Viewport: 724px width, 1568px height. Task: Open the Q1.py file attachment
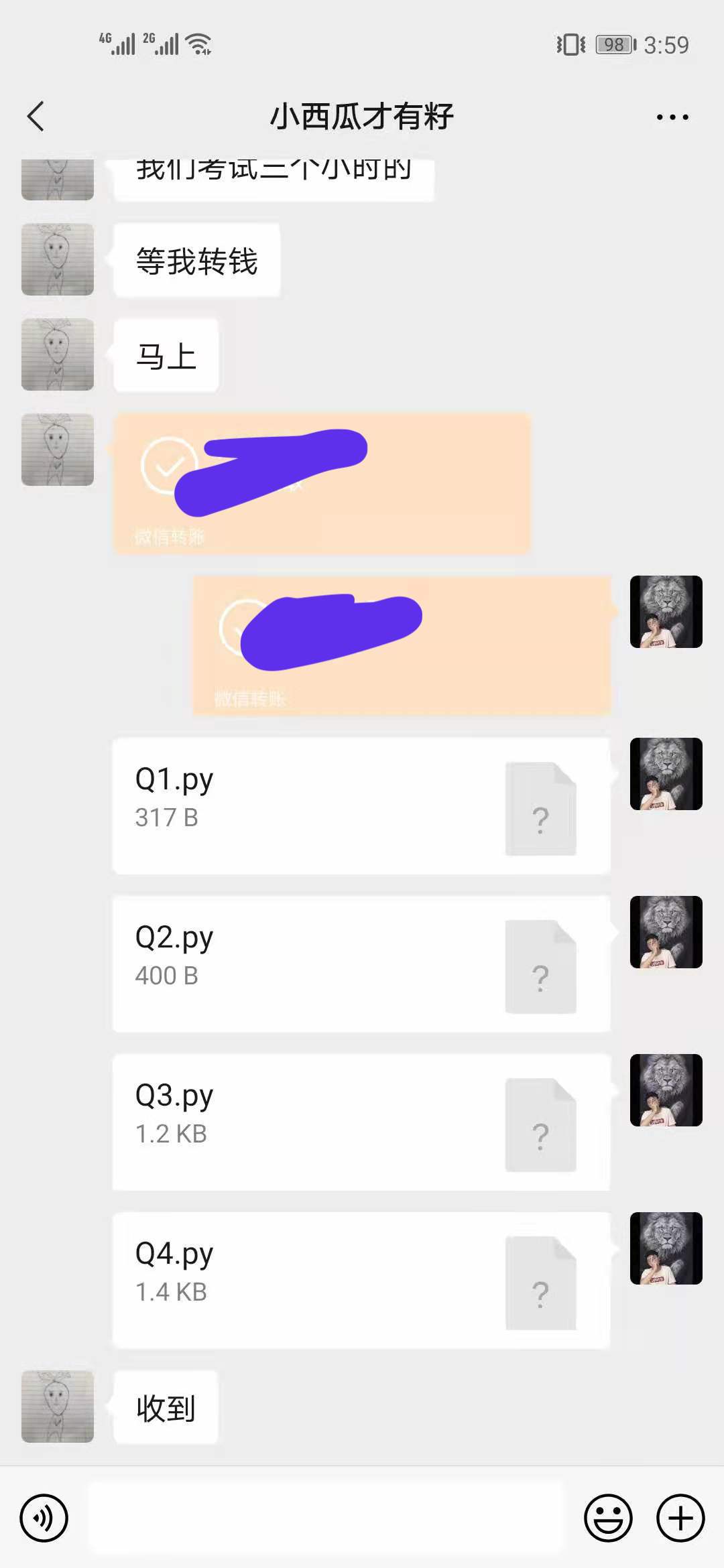(x=361, y=805)
